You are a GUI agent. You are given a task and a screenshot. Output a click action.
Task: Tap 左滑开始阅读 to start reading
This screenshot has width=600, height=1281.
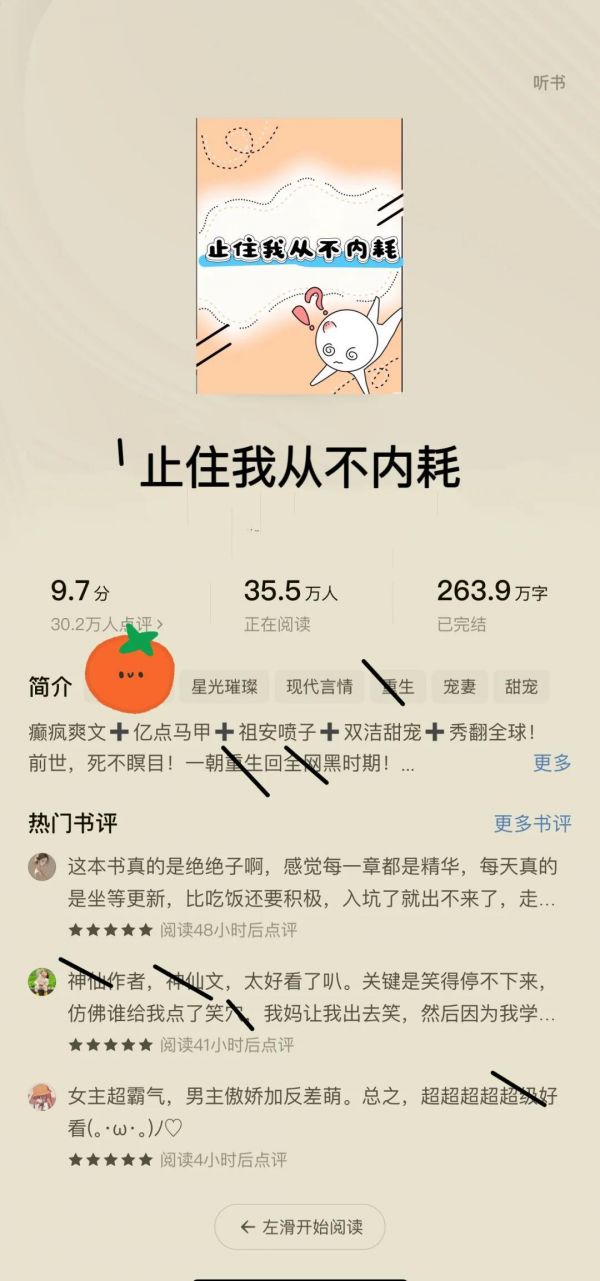coord(300,1227)
